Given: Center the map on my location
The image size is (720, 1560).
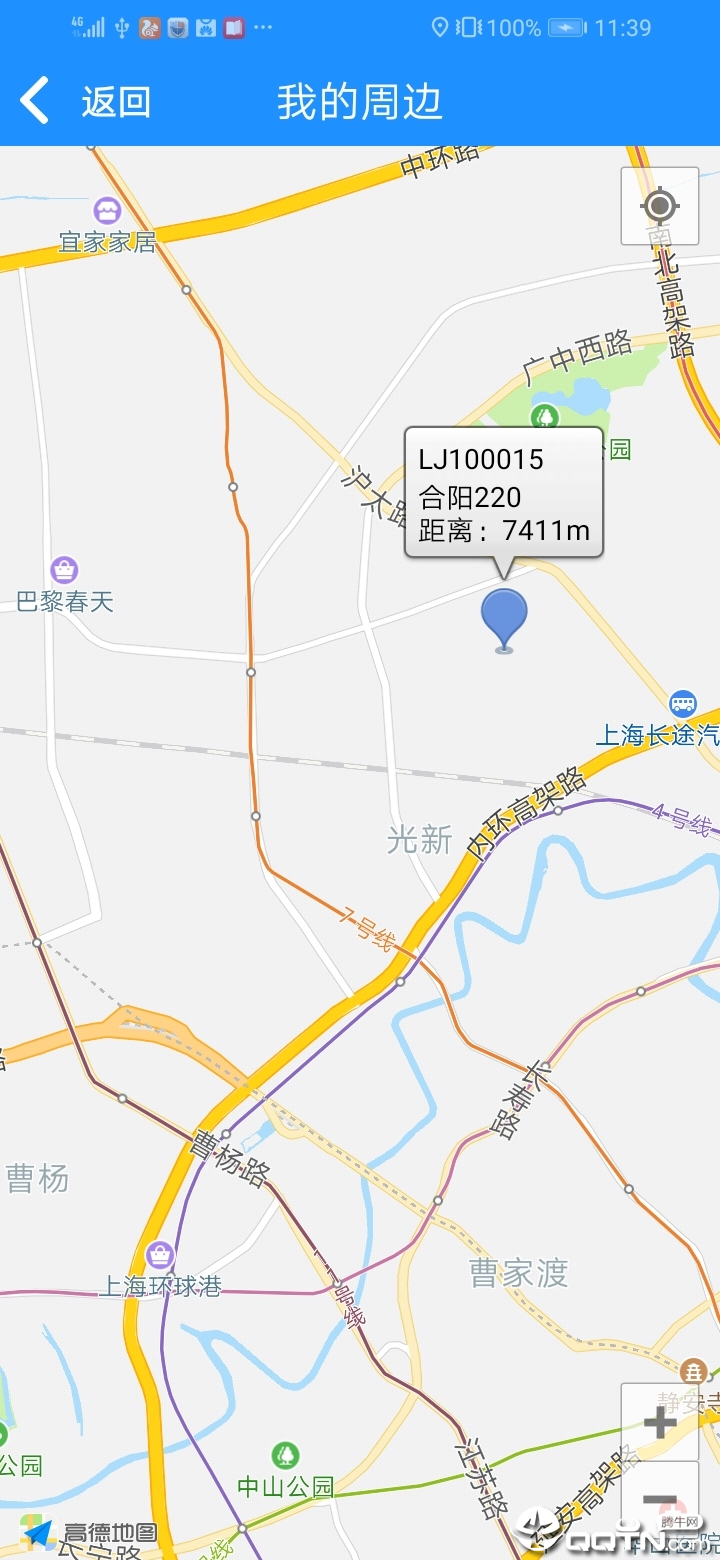Looking at the screenshot, I should (x=659, y=206).
